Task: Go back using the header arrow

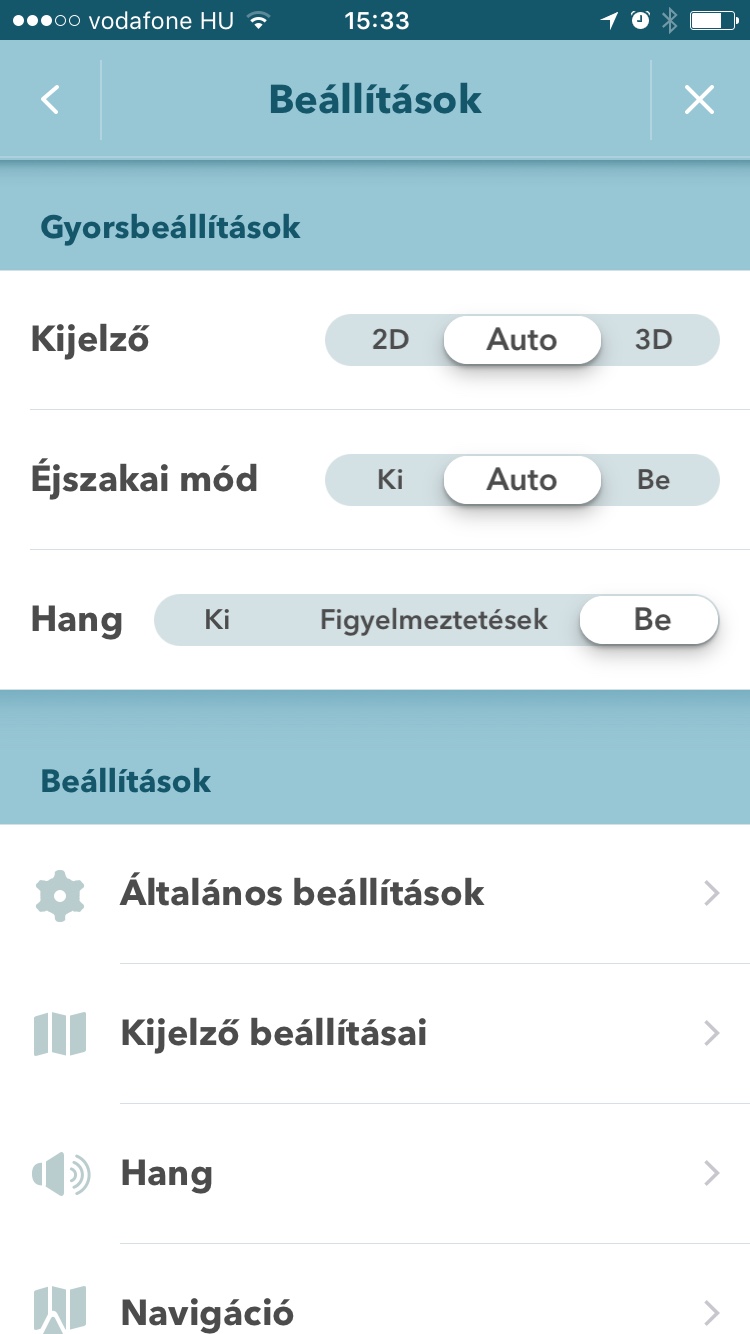Action: (50, 100)
